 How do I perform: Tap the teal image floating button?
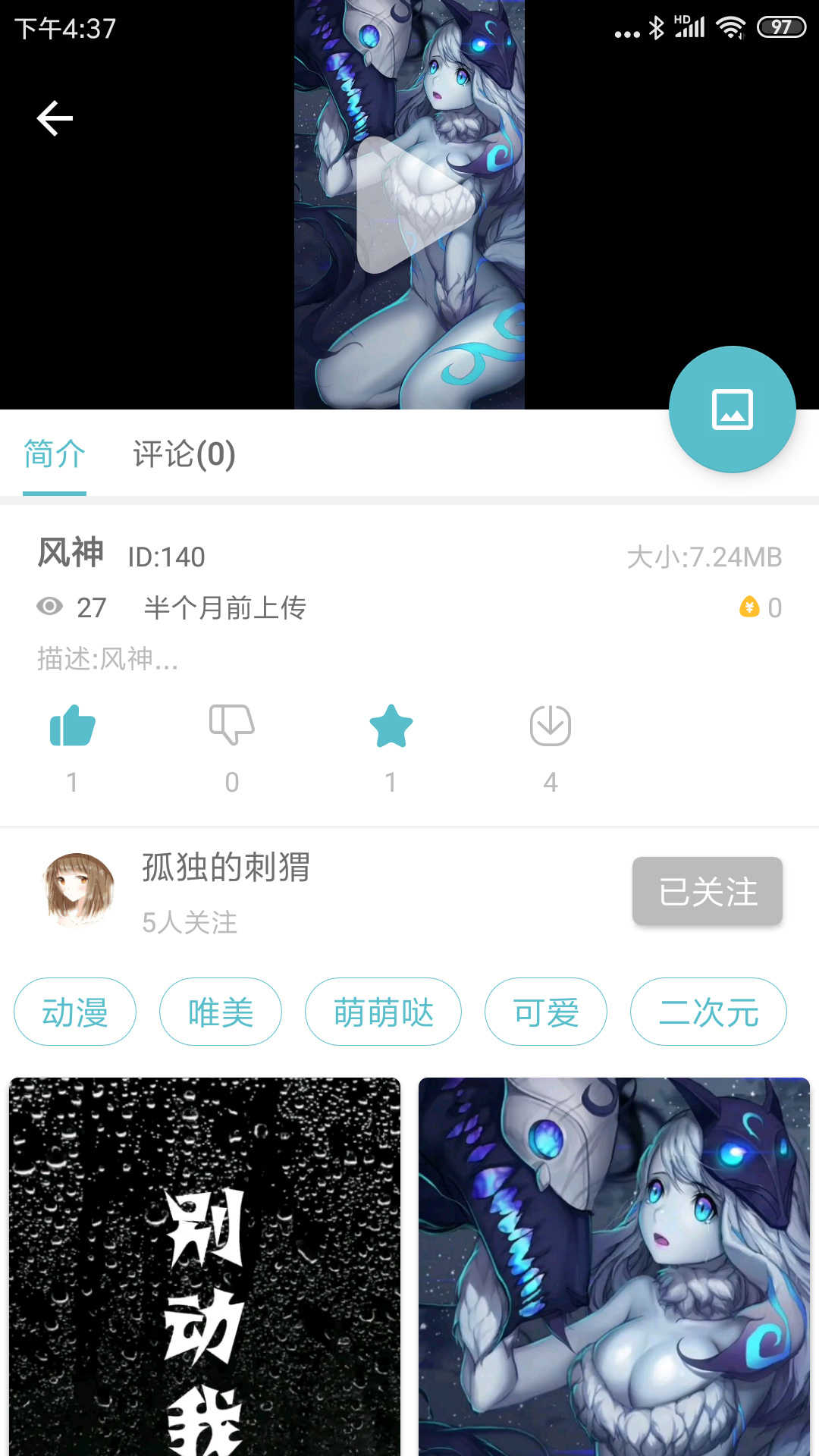click(732, 409)
